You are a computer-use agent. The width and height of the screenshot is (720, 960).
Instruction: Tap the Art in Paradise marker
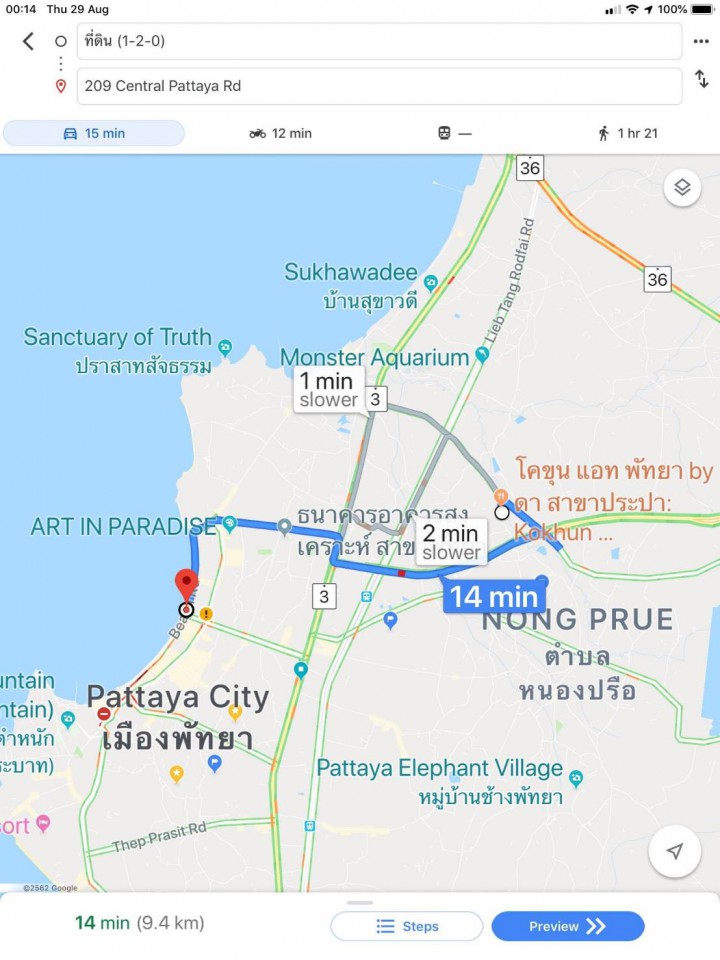(x=229, y=522)
